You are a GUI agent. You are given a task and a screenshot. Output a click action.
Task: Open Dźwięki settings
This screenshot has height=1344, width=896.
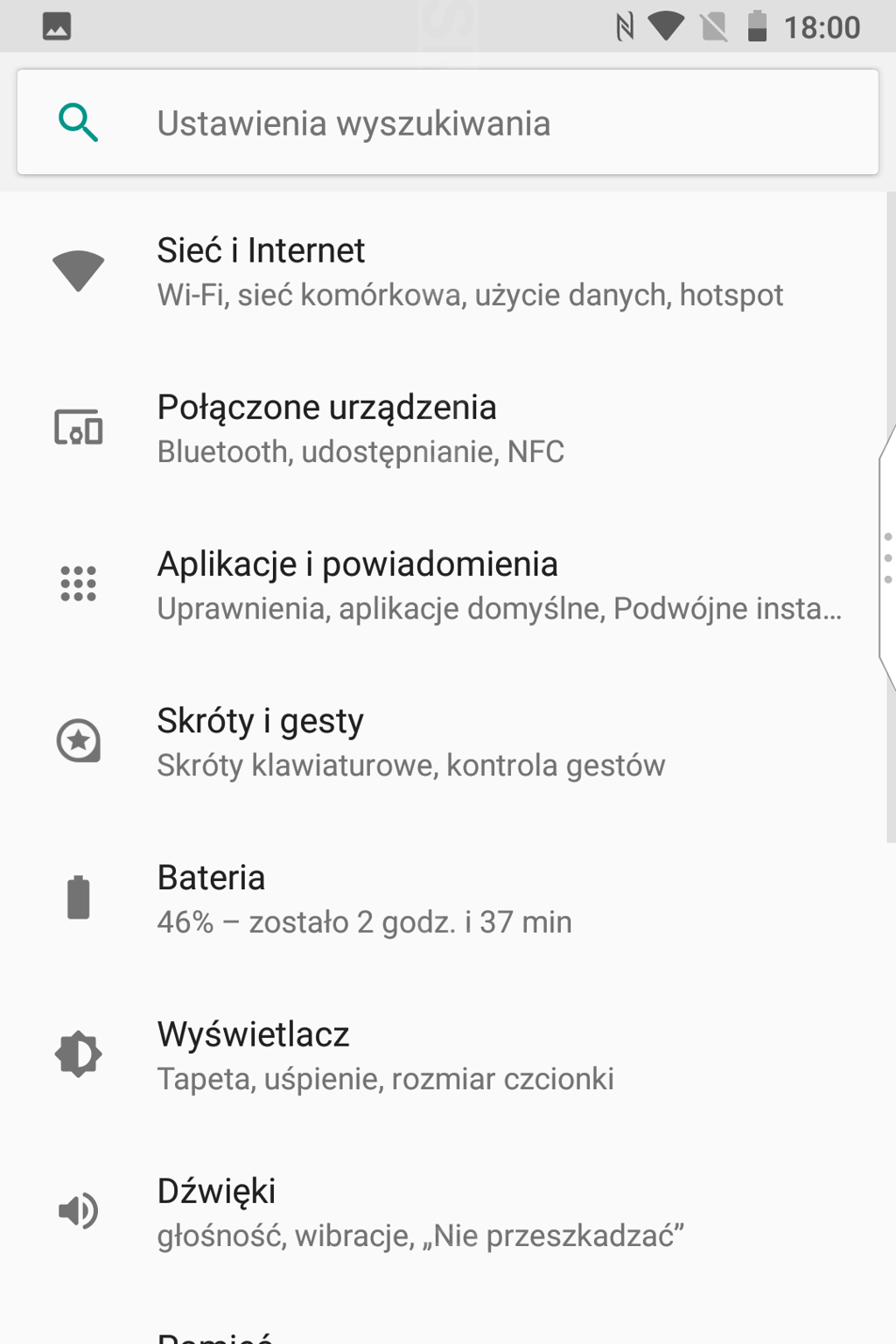[x=437, y=1212]
